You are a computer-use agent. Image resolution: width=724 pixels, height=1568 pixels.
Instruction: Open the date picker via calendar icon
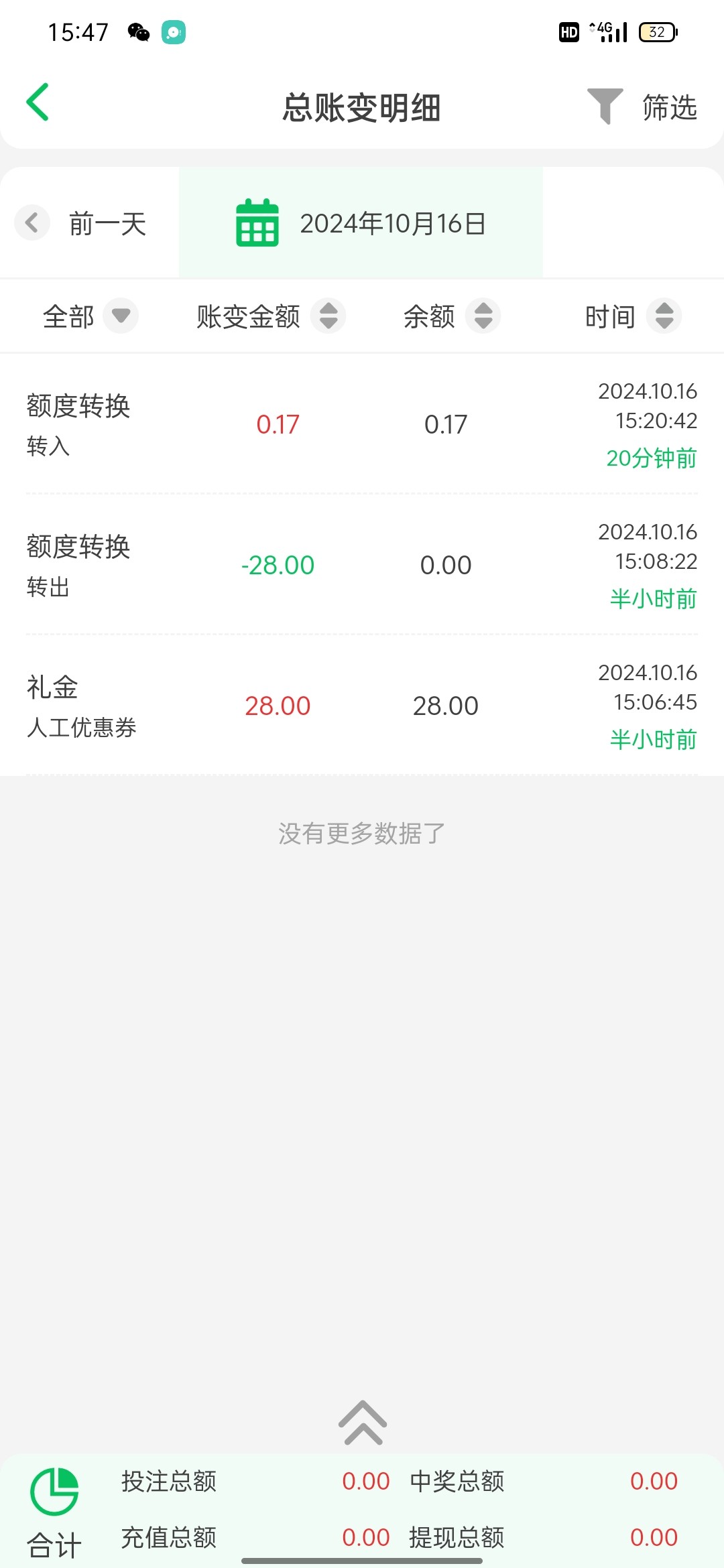(x=257, y=224)
